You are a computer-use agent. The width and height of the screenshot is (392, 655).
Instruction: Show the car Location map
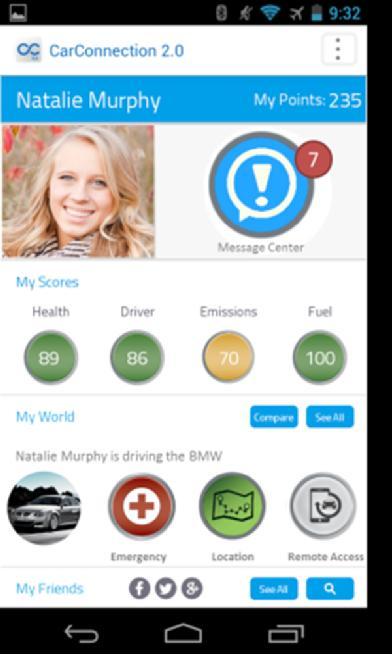point(232,506)
